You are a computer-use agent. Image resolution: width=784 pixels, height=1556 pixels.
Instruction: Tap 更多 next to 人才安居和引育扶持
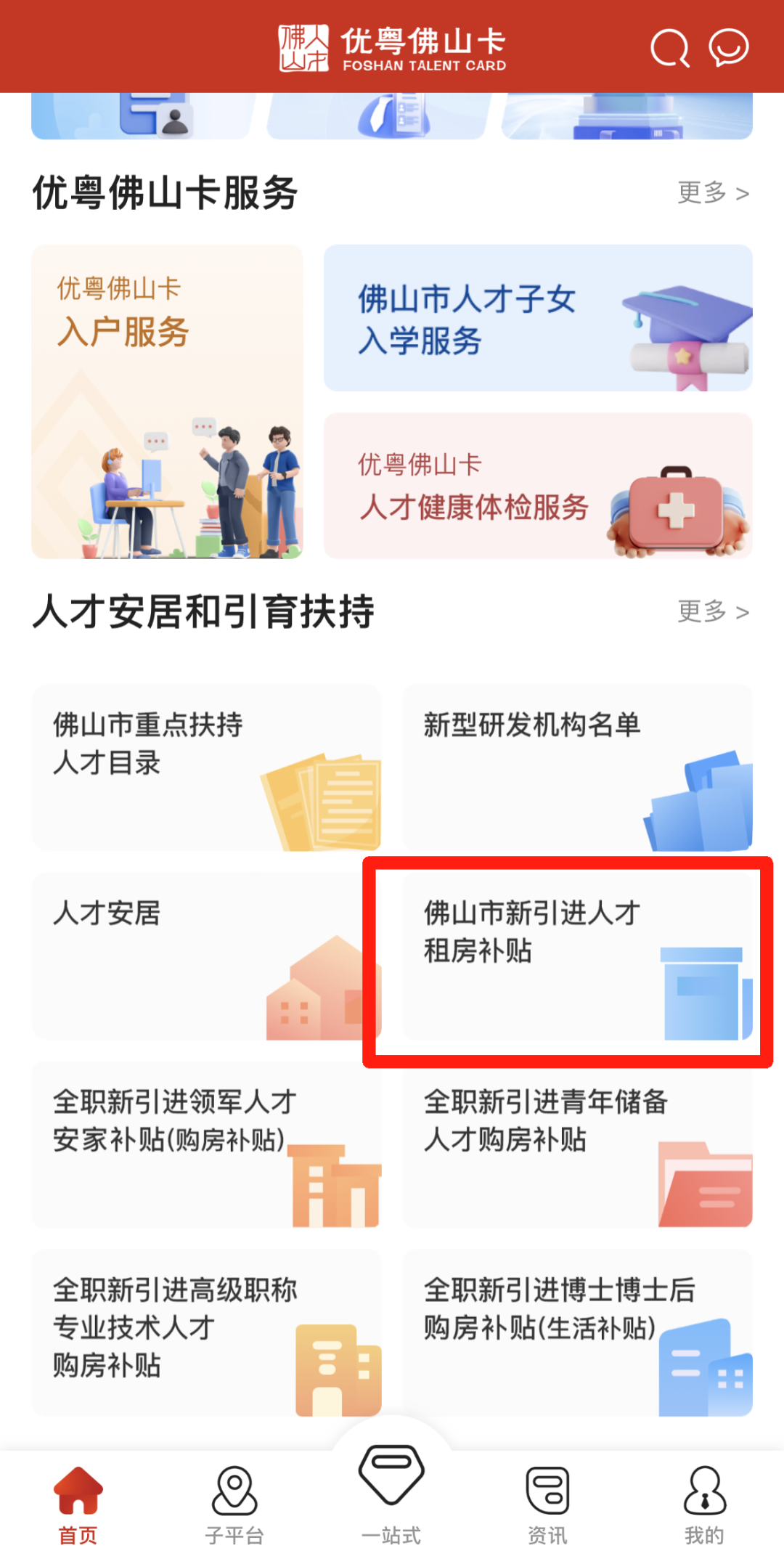pyautogui.click(x=713, y=611)
